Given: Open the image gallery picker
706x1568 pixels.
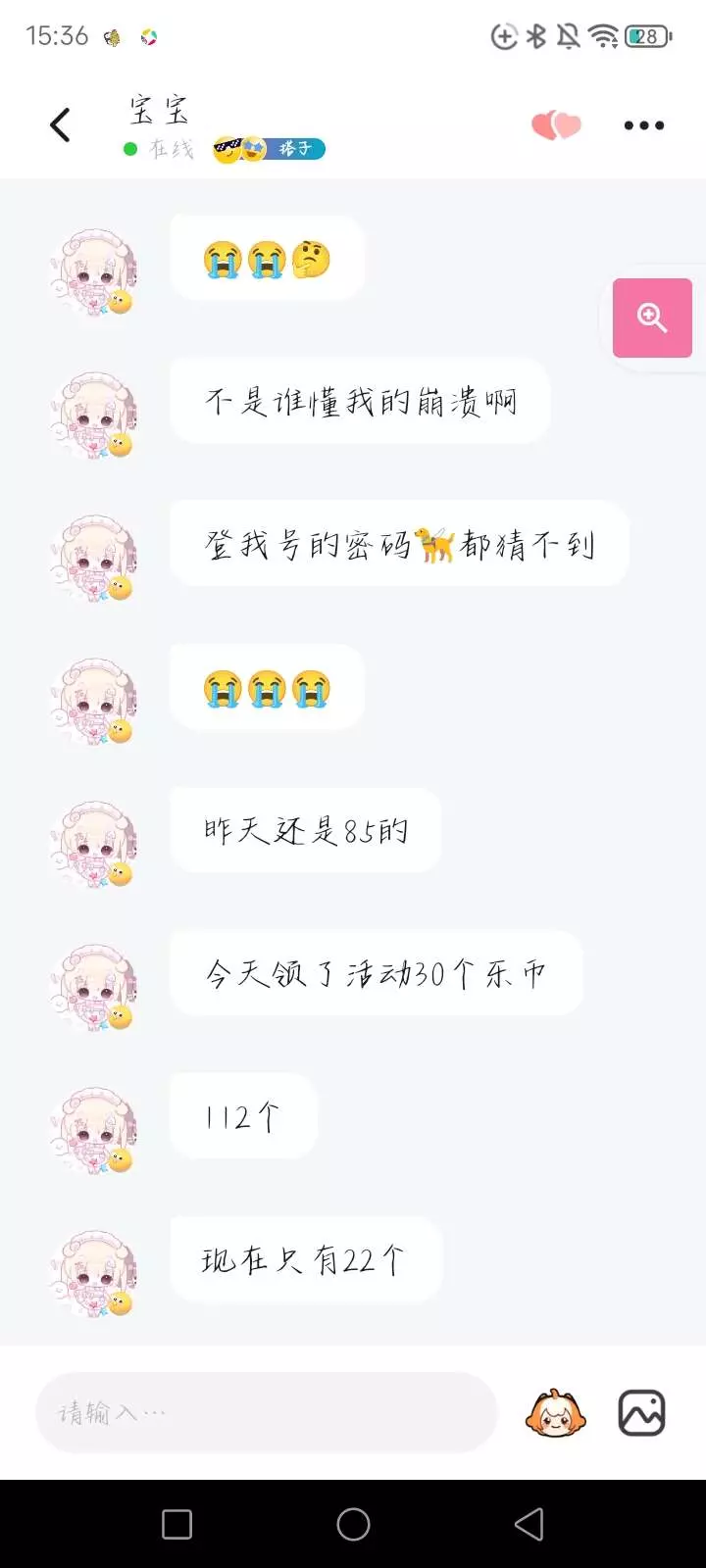Looking at the screenshot, I should click(x=642, y=1413).
